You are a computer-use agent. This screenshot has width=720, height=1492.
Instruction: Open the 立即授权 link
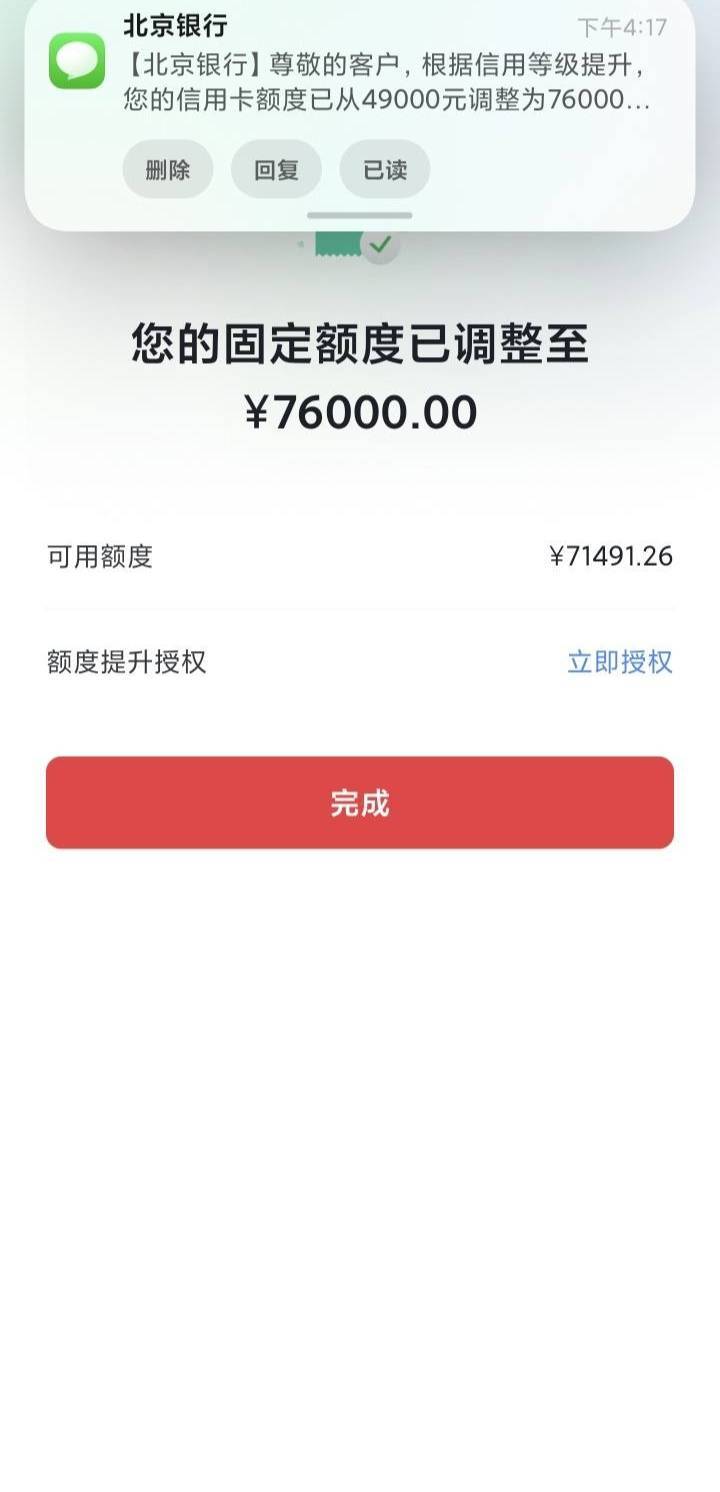[x=620, y=662]
